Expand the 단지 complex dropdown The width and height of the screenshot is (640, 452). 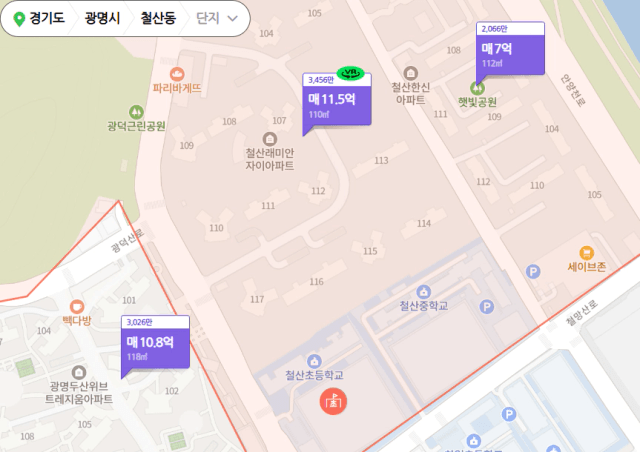(219, 18)
